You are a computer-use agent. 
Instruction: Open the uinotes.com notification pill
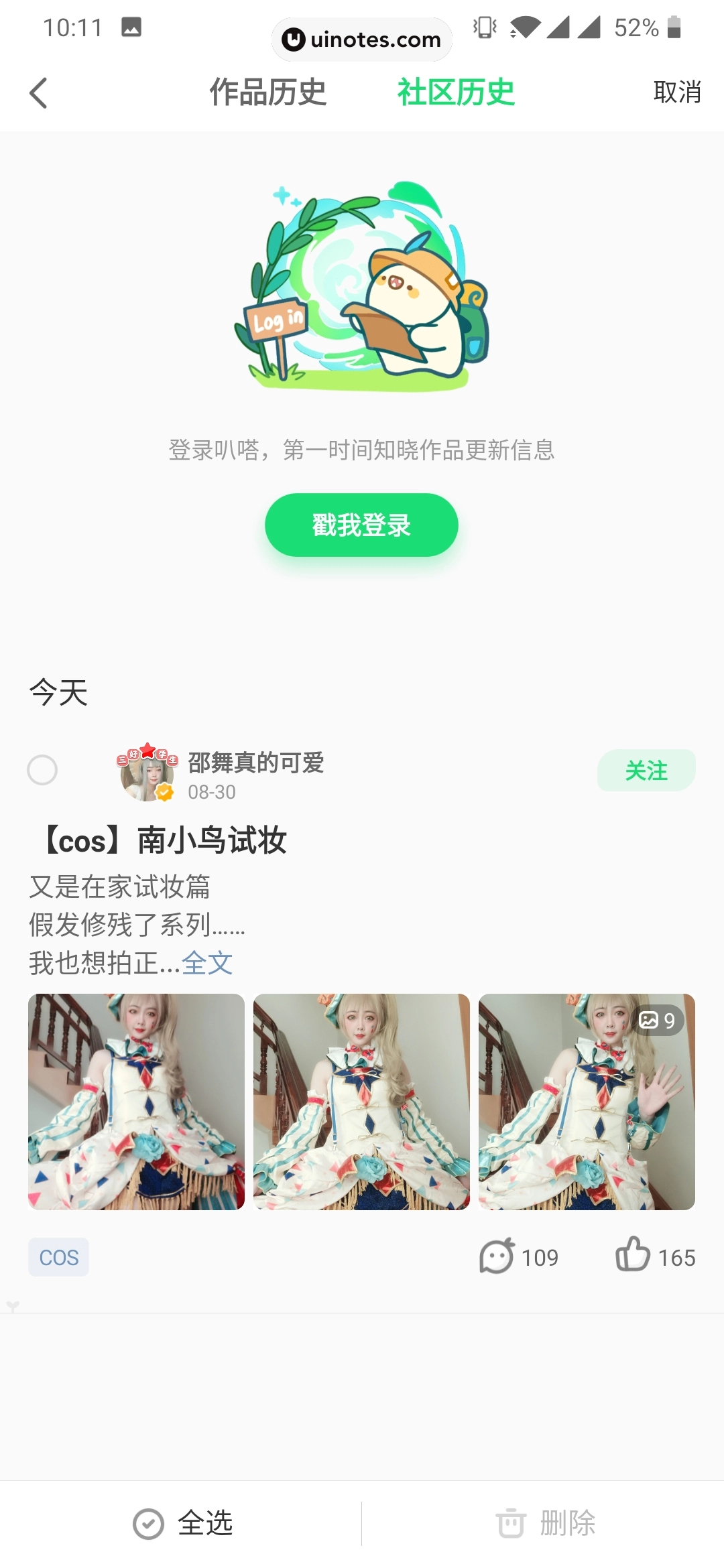click(x=361, y=39)
